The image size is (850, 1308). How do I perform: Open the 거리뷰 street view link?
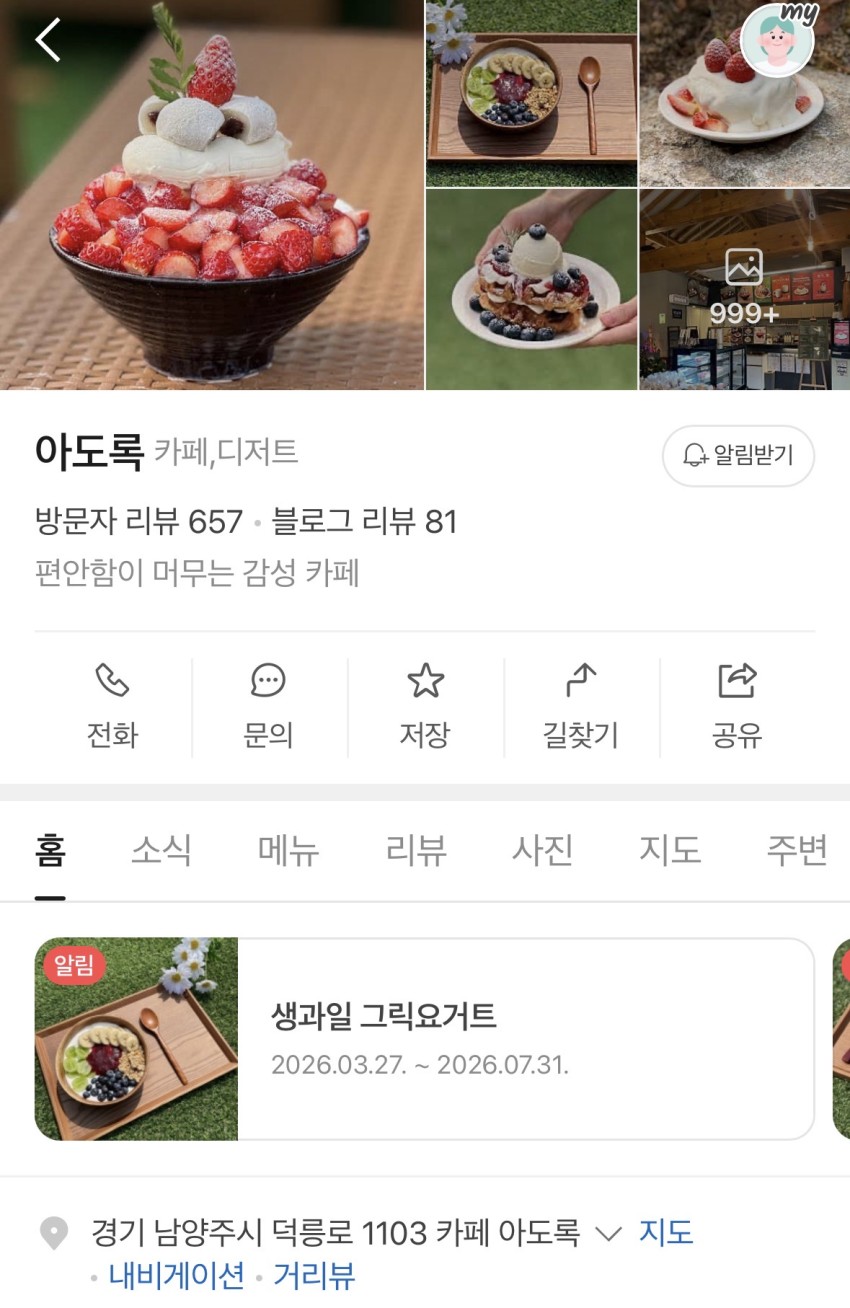pyautogui.click(x=314, y=1276)
